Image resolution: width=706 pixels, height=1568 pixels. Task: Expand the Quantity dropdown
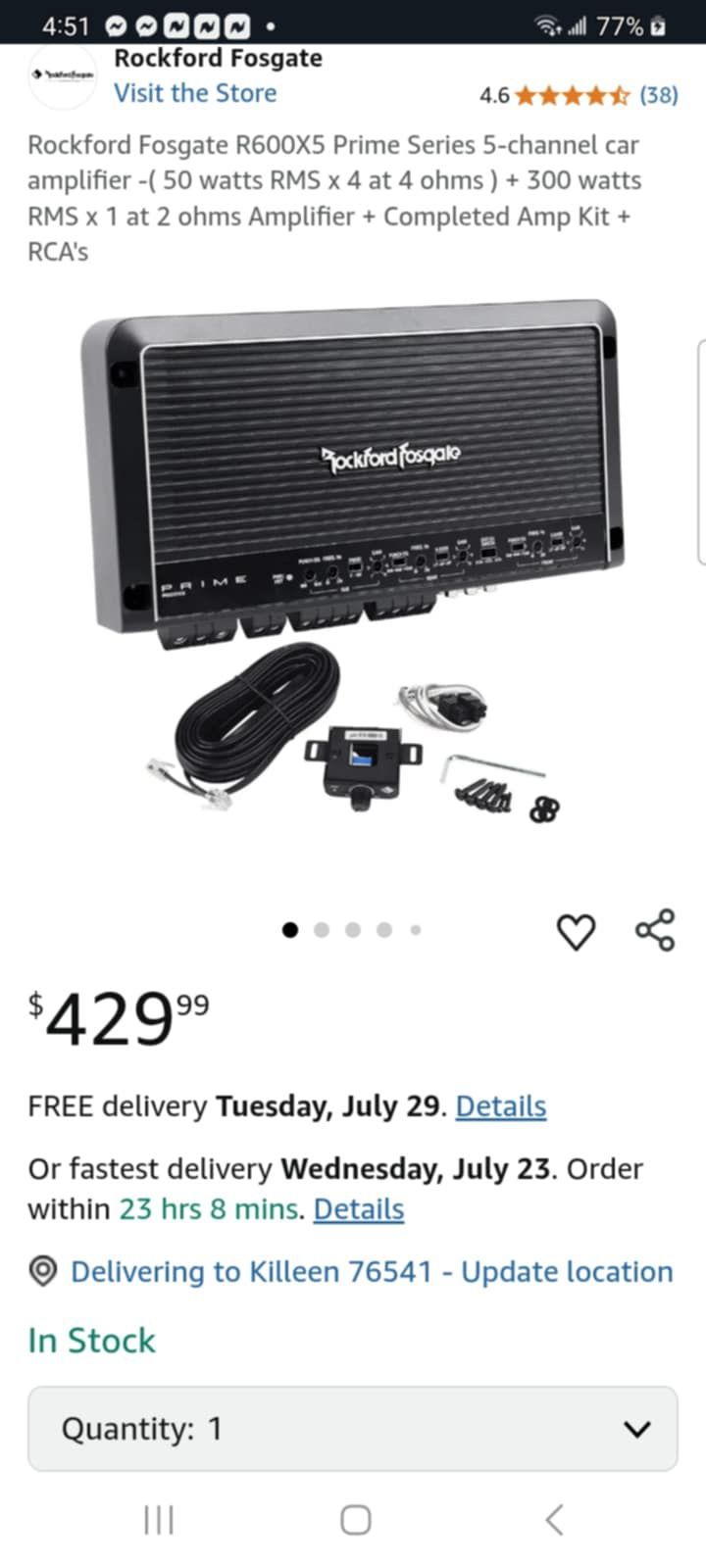click(353, 1429)
